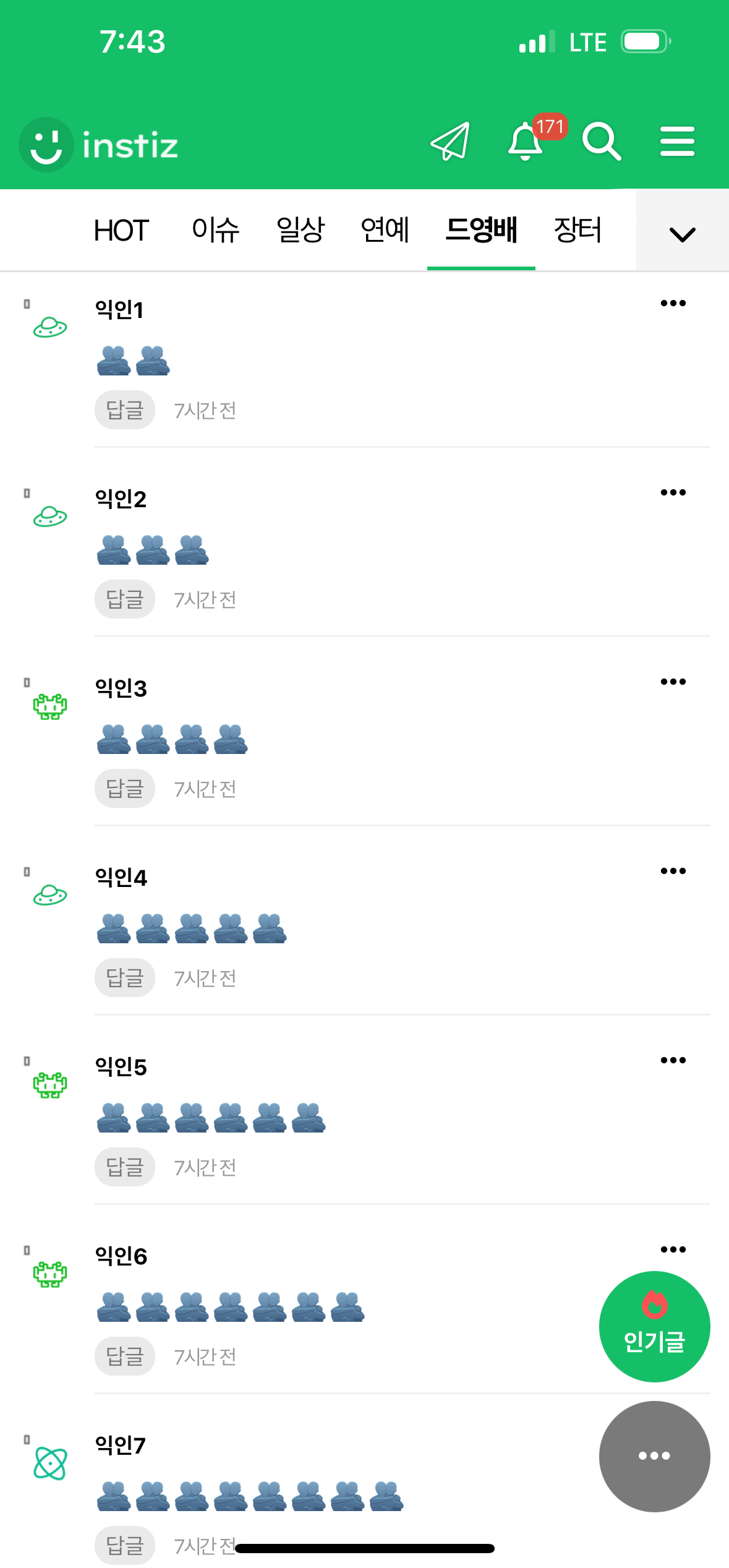
Task: Click 답글 to reply to 익인2
Action: pos(124,598)
